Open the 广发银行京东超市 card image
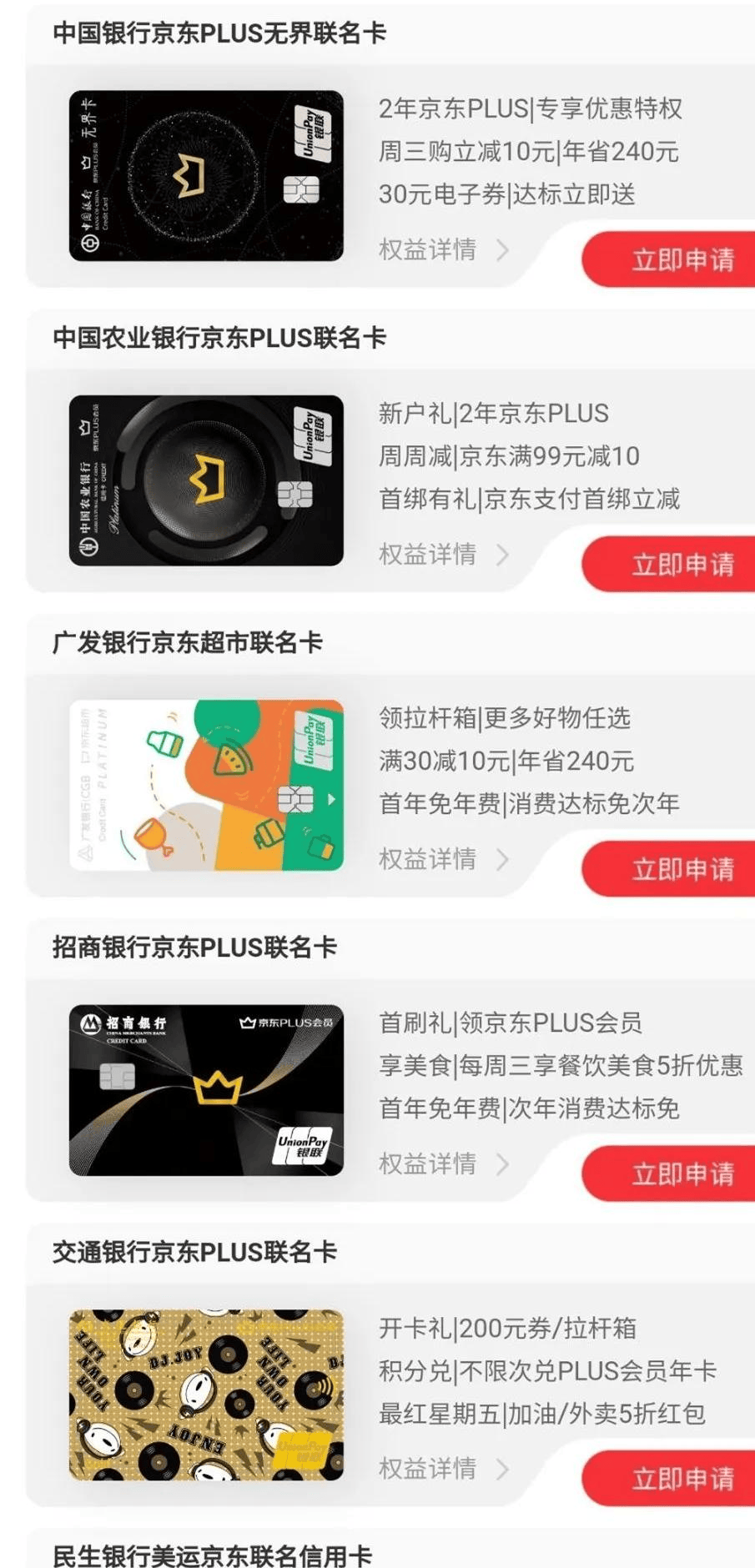 pyautogui.click(x=206, y=785)
